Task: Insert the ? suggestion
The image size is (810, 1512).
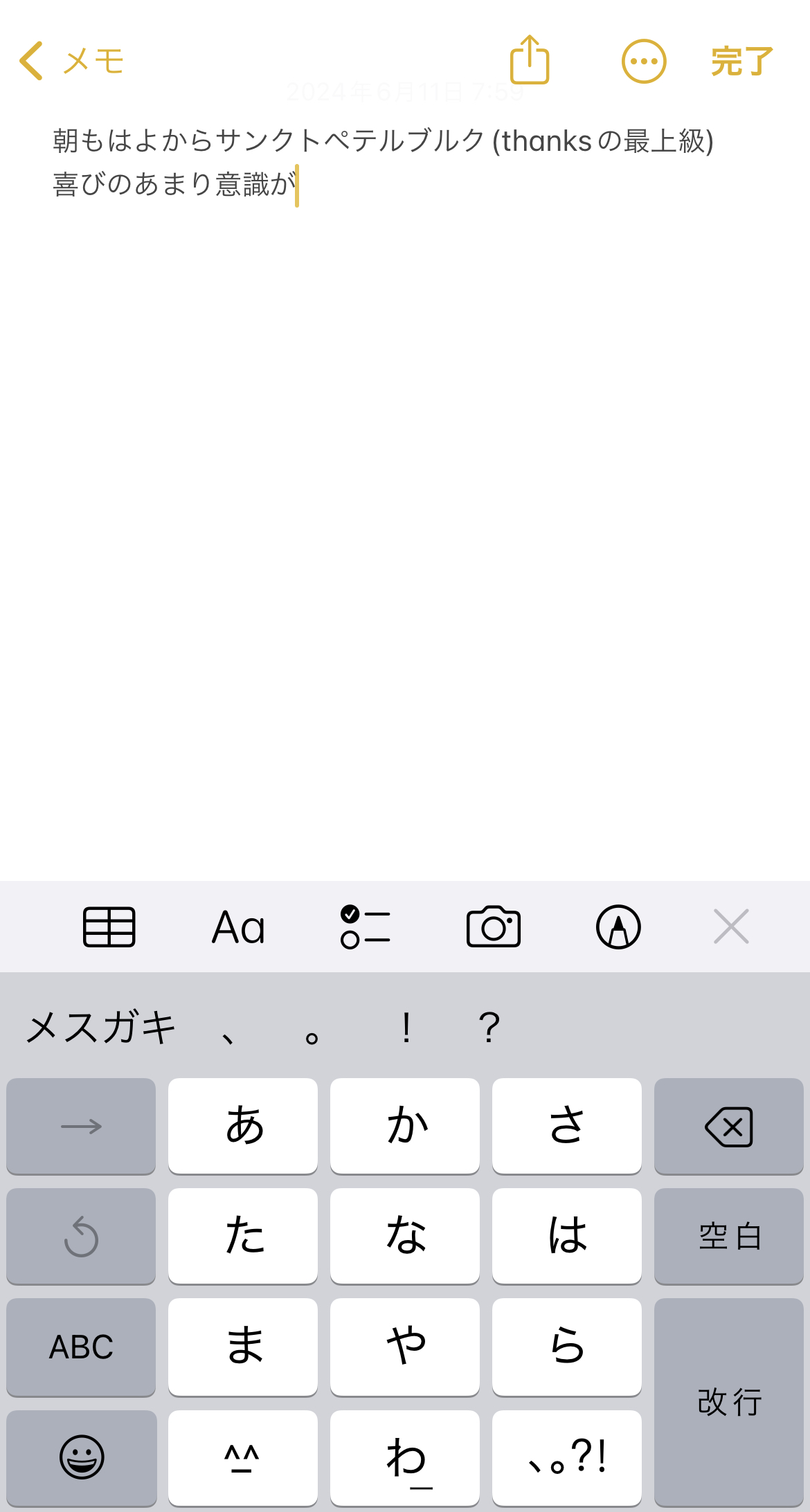Action: (x=489, y=1028)
